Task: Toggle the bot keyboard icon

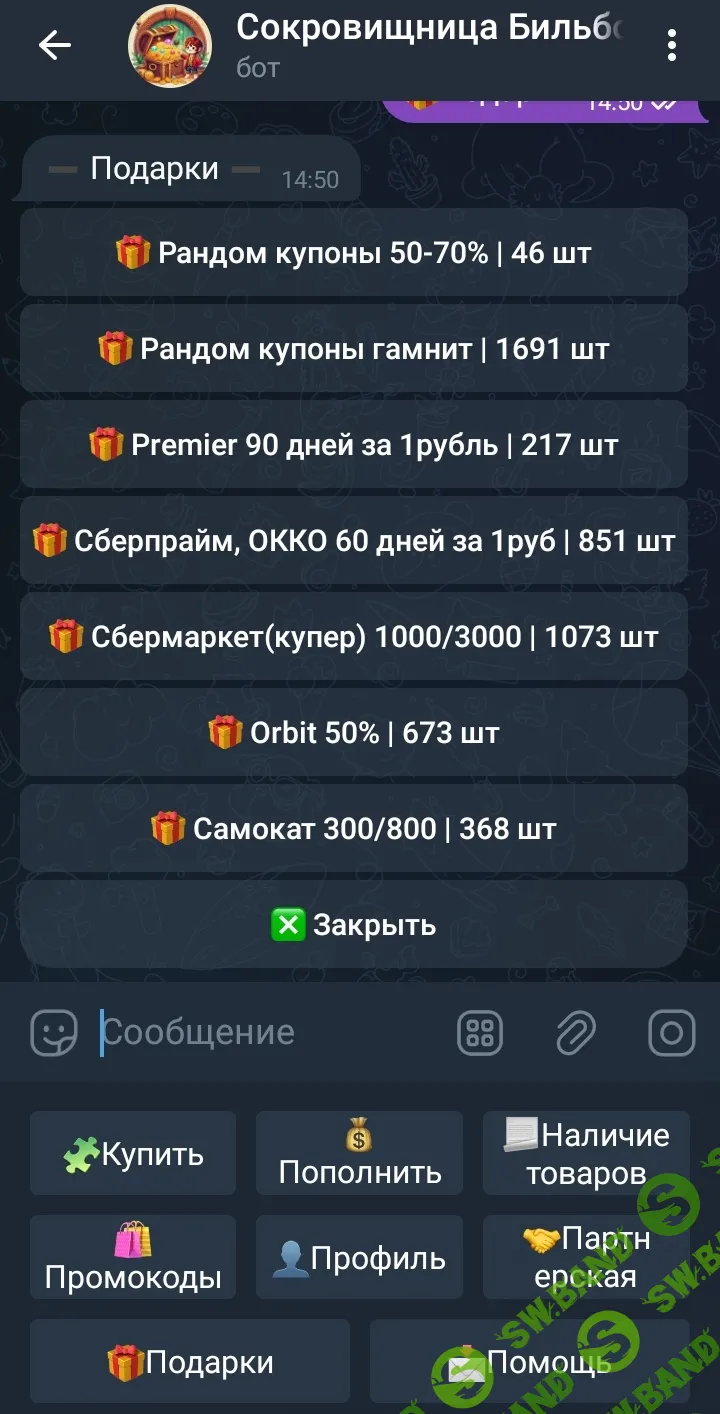Action: (x=480, y=1033)
